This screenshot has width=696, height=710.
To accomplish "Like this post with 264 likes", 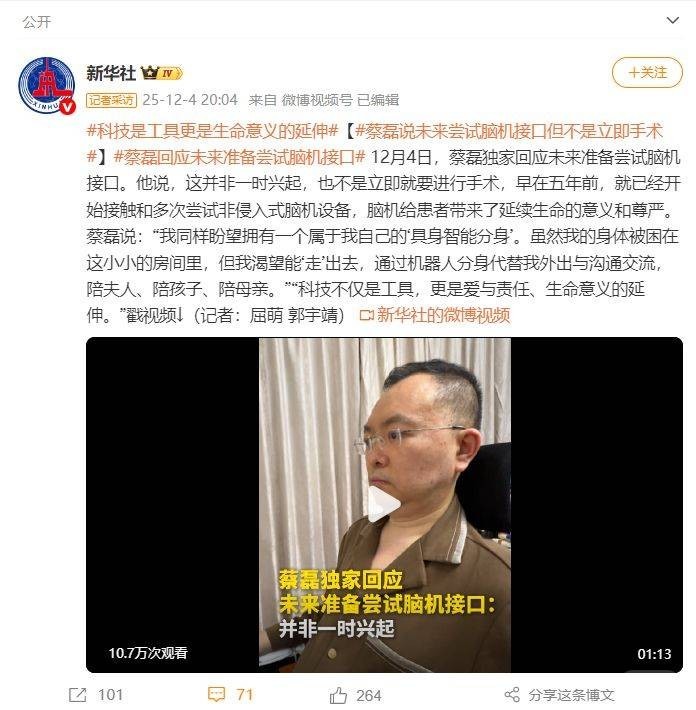I will (x=356, y=695).
